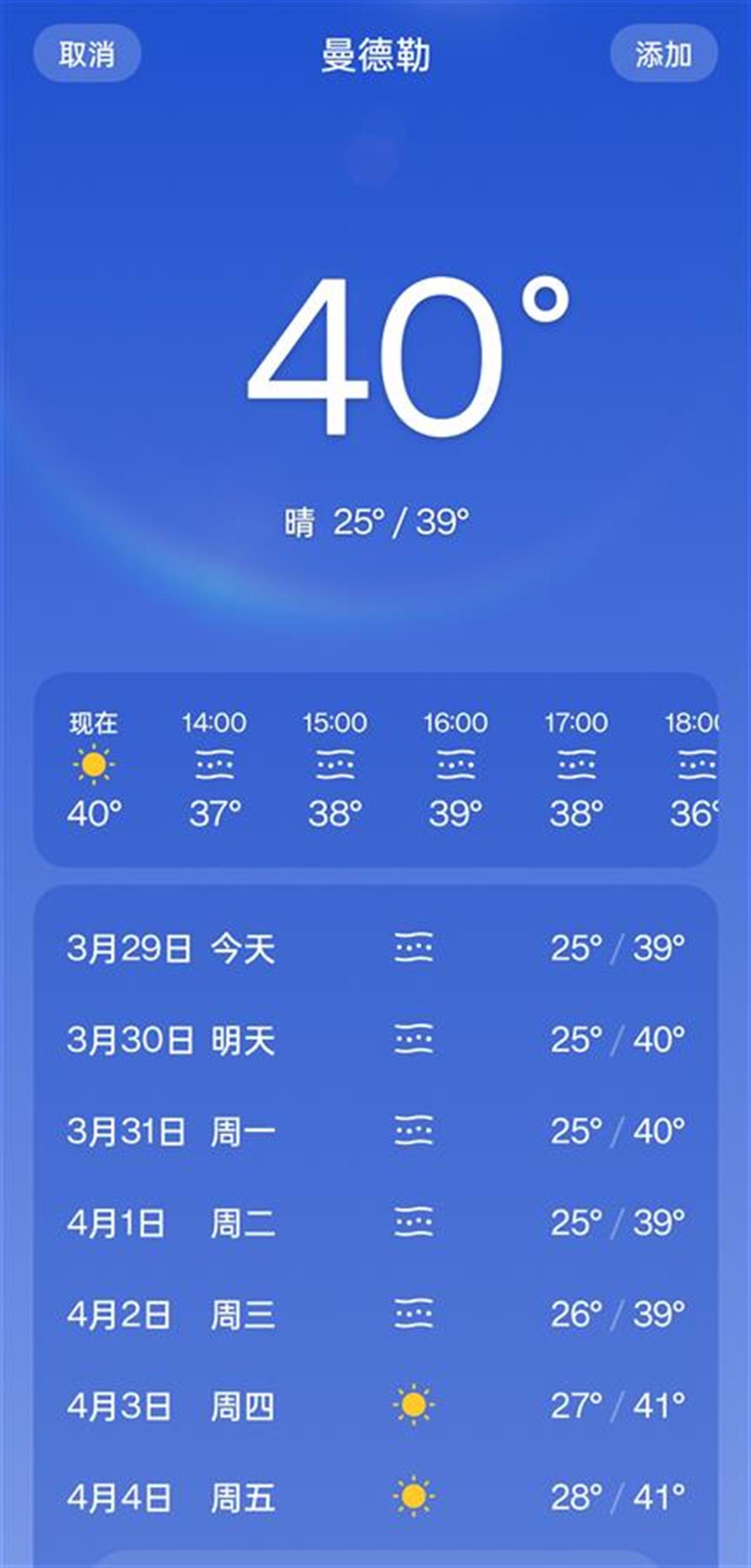The width and height of the screenshot is (751, 1568).
Task: Open the 3月31日 周一 forecast row
Action: click(375, 1131)
